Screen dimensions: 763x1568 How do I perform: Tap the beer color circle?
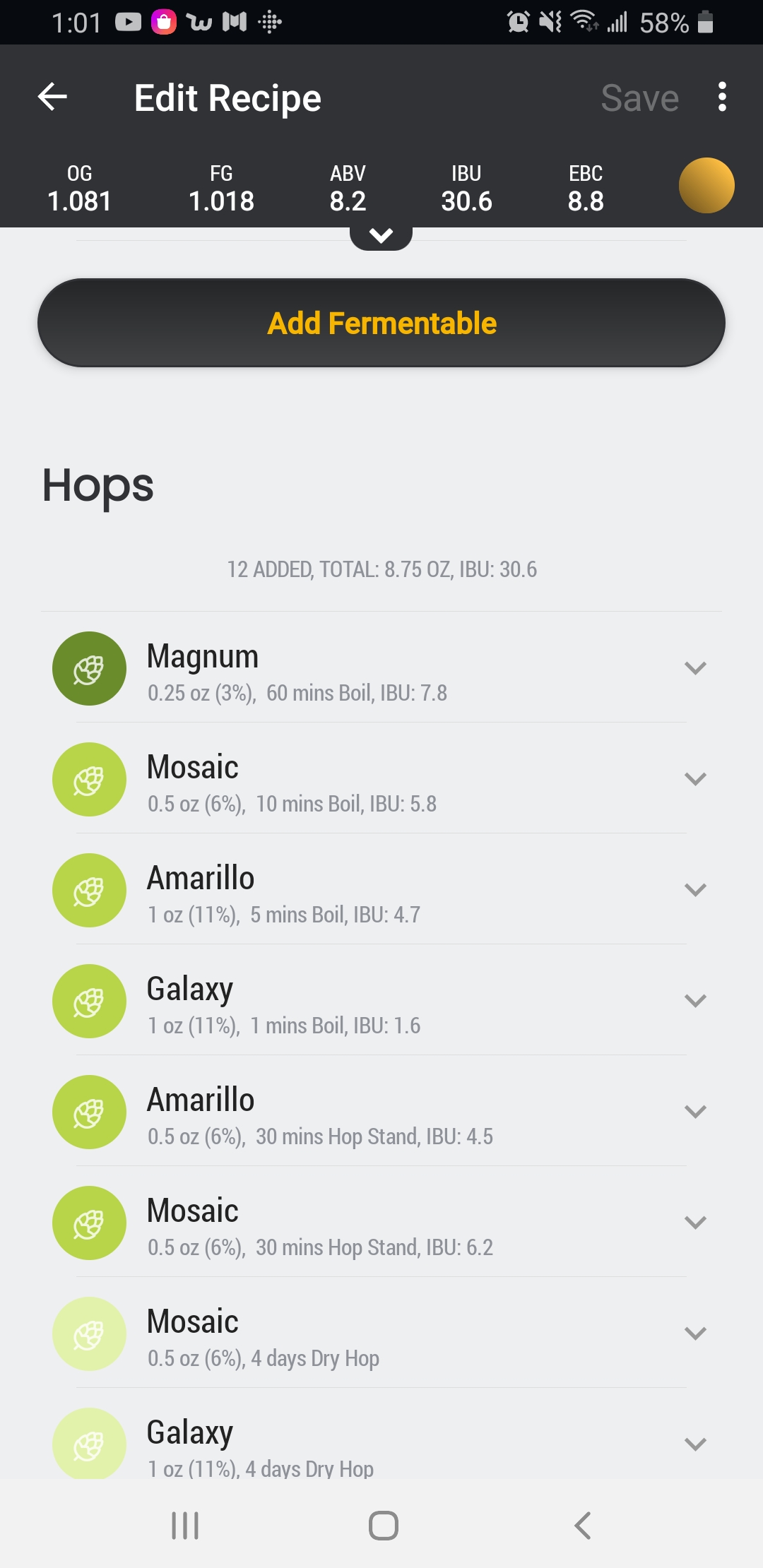(706, 185)
